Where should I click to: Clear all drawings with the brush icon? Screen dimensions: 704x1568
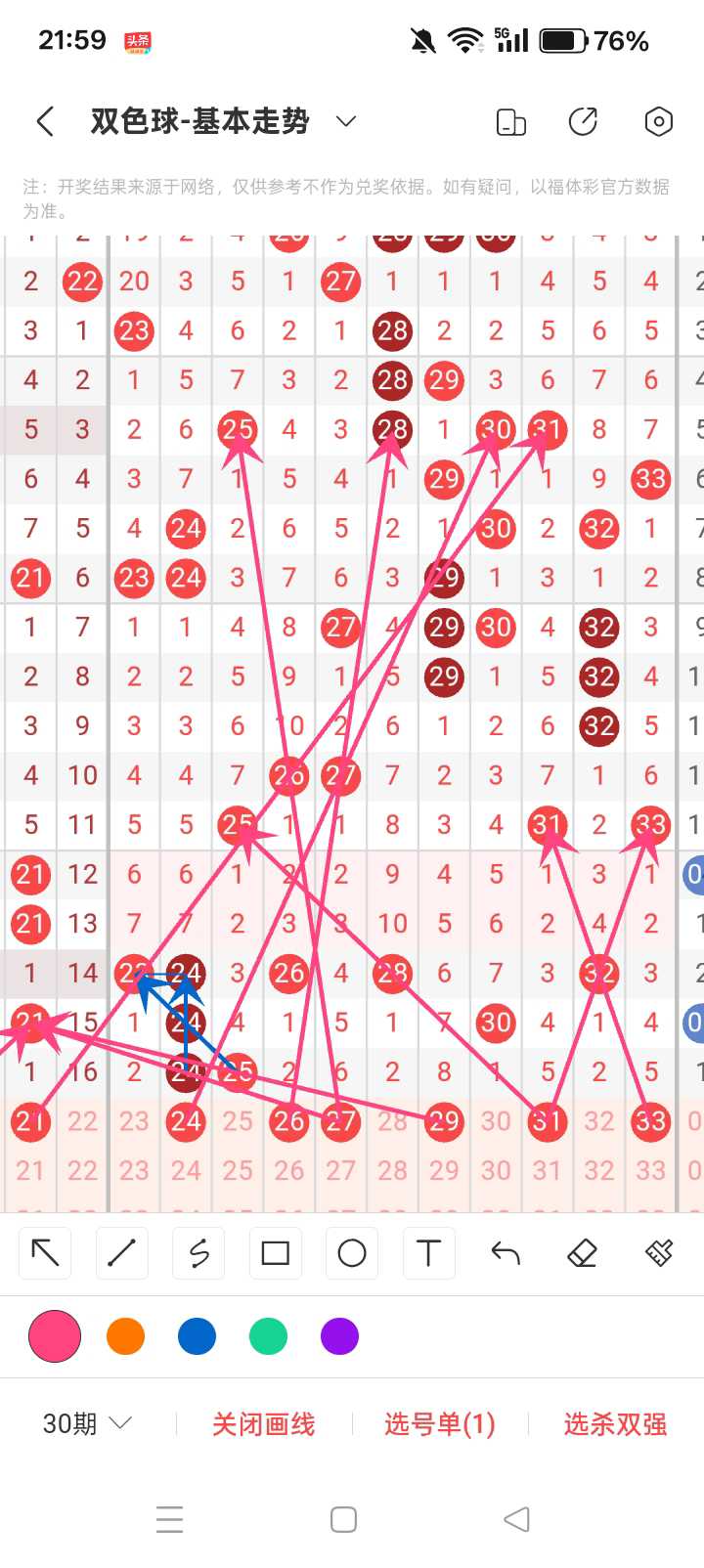[659, 1252]
